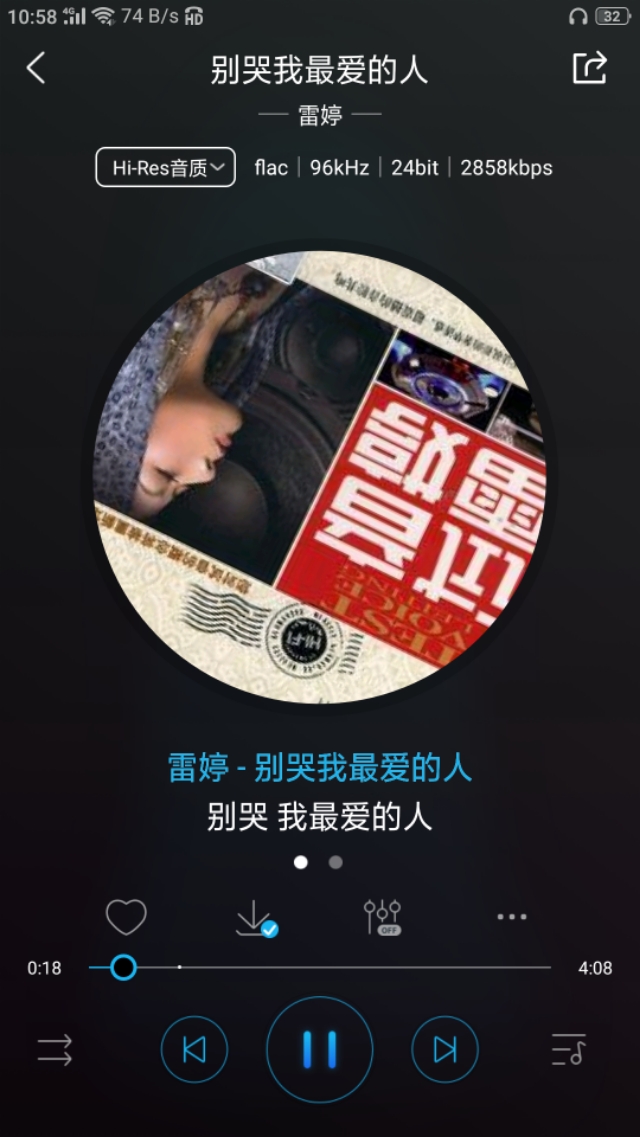Open the equalizer sound effects settings
Viewport: 640px width, 1137px height.
tap(382, 916)
